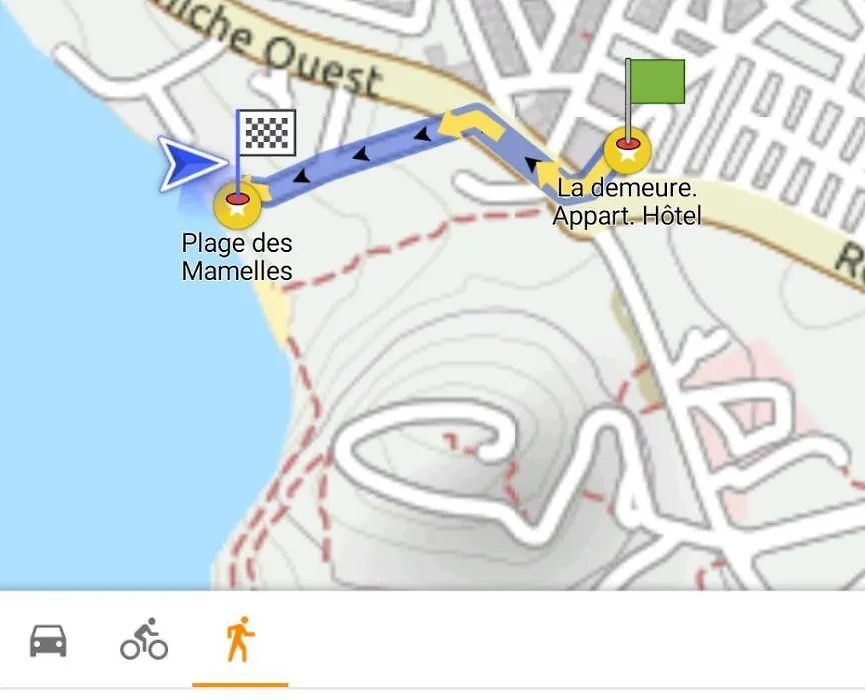Switch to car routing mode
Screen dimensions: 865x700
pyautogui.click(x=48, y=640)
